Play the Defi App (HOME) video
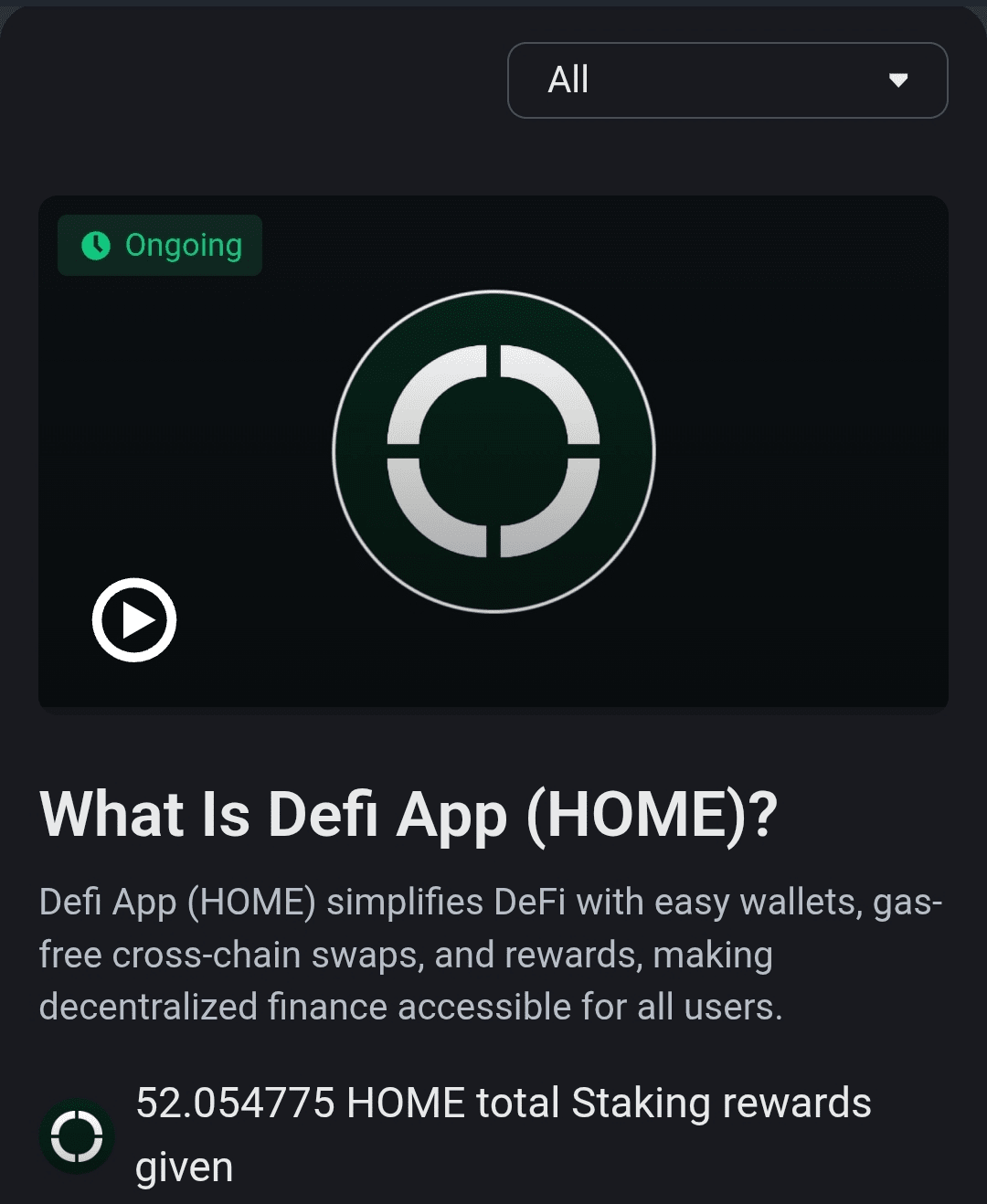This screenshot has height=1204, width=987. pyautogui.click(x=134, y=620)
